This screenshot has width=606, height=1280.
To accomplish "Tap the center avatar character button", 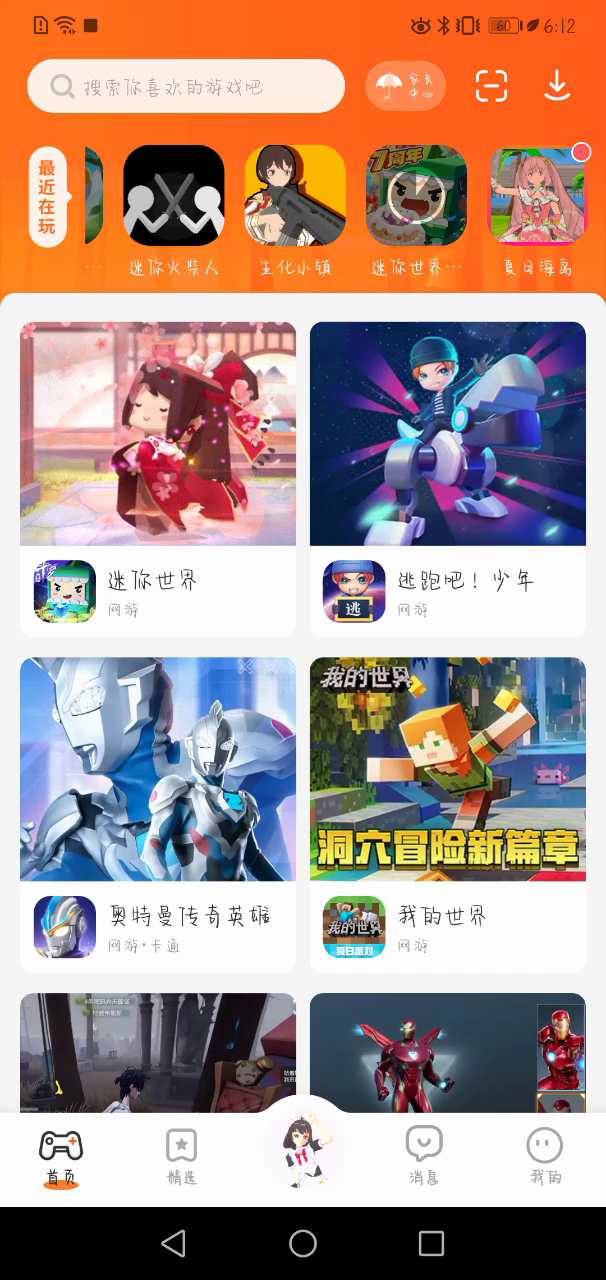I will point(303,1150).
